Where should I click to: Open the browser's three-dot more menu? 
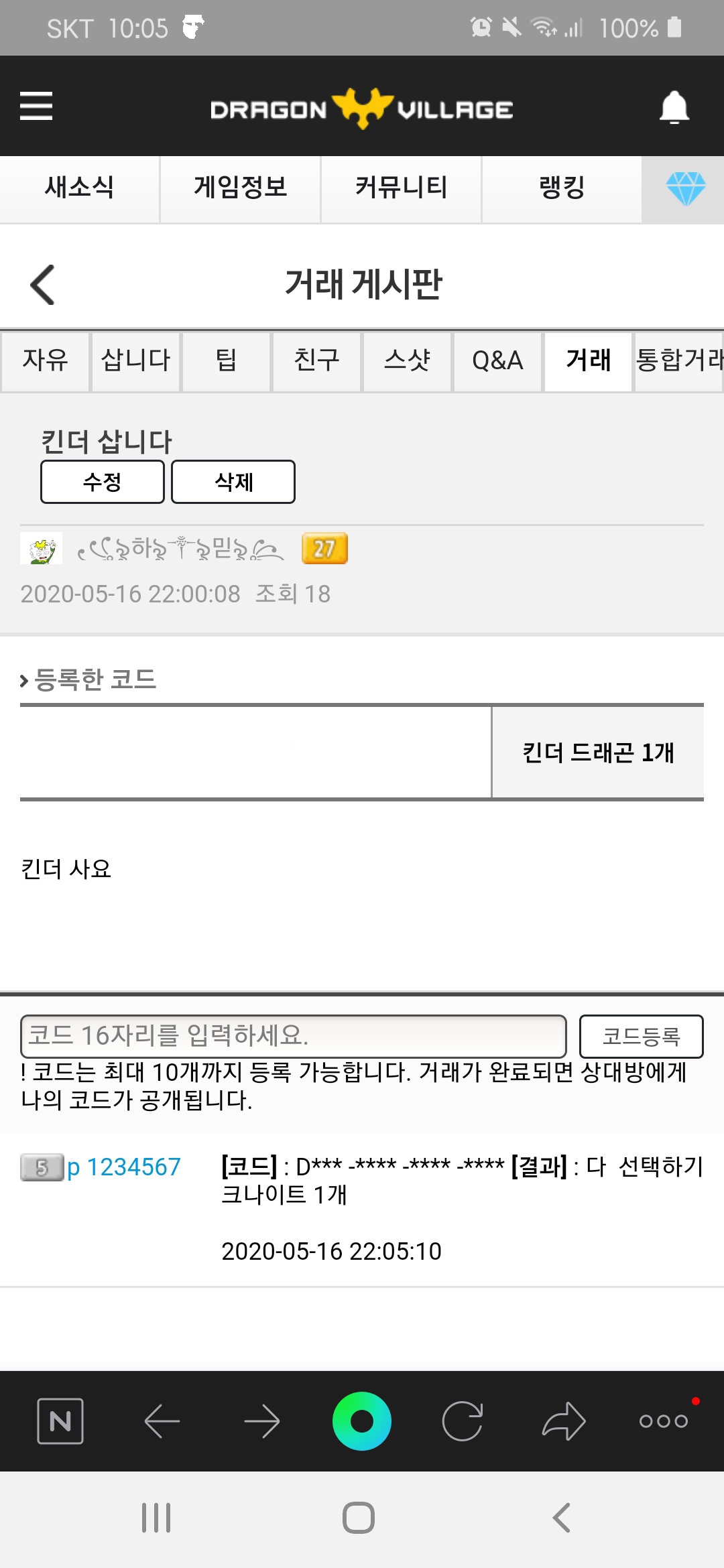(664, 1421)
